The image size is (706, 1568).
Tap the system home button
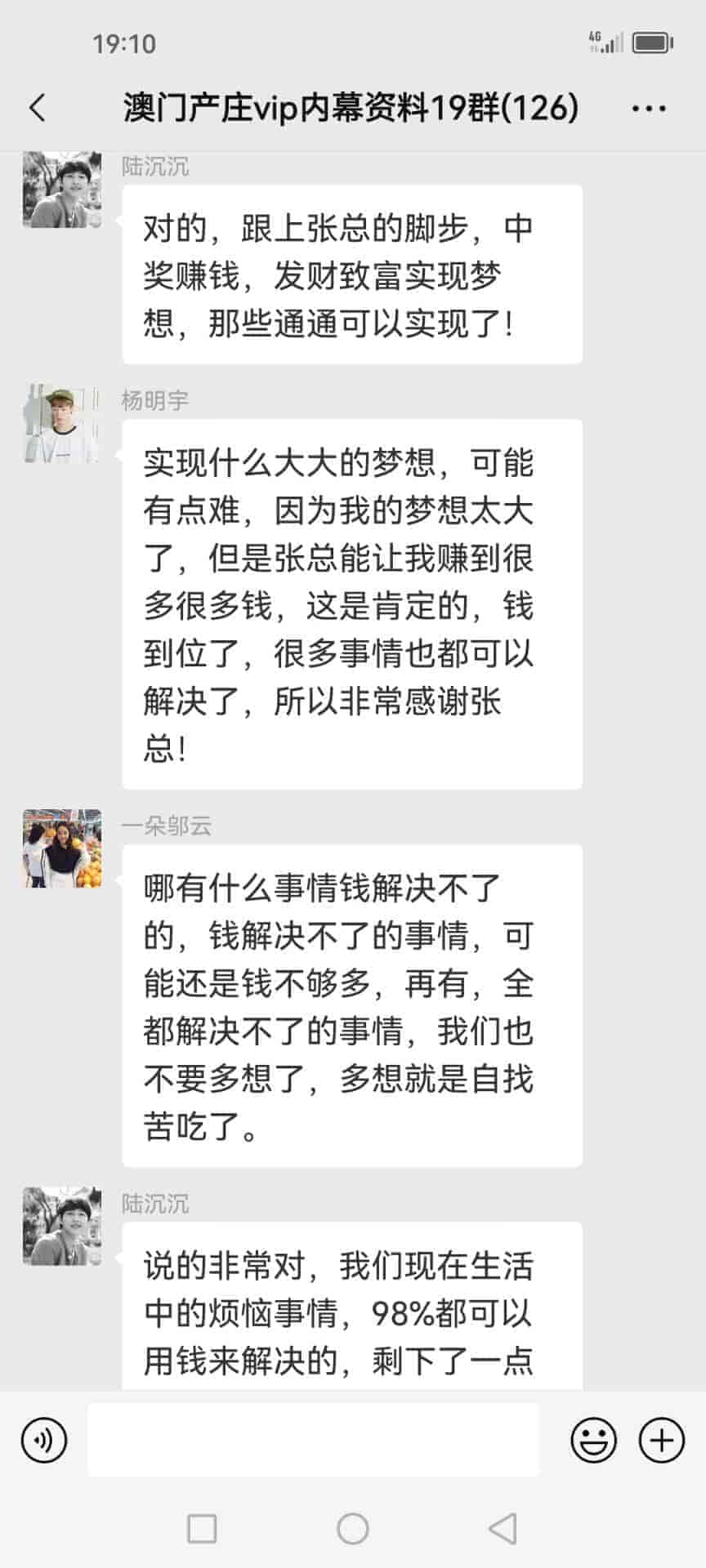point(353,1528)
